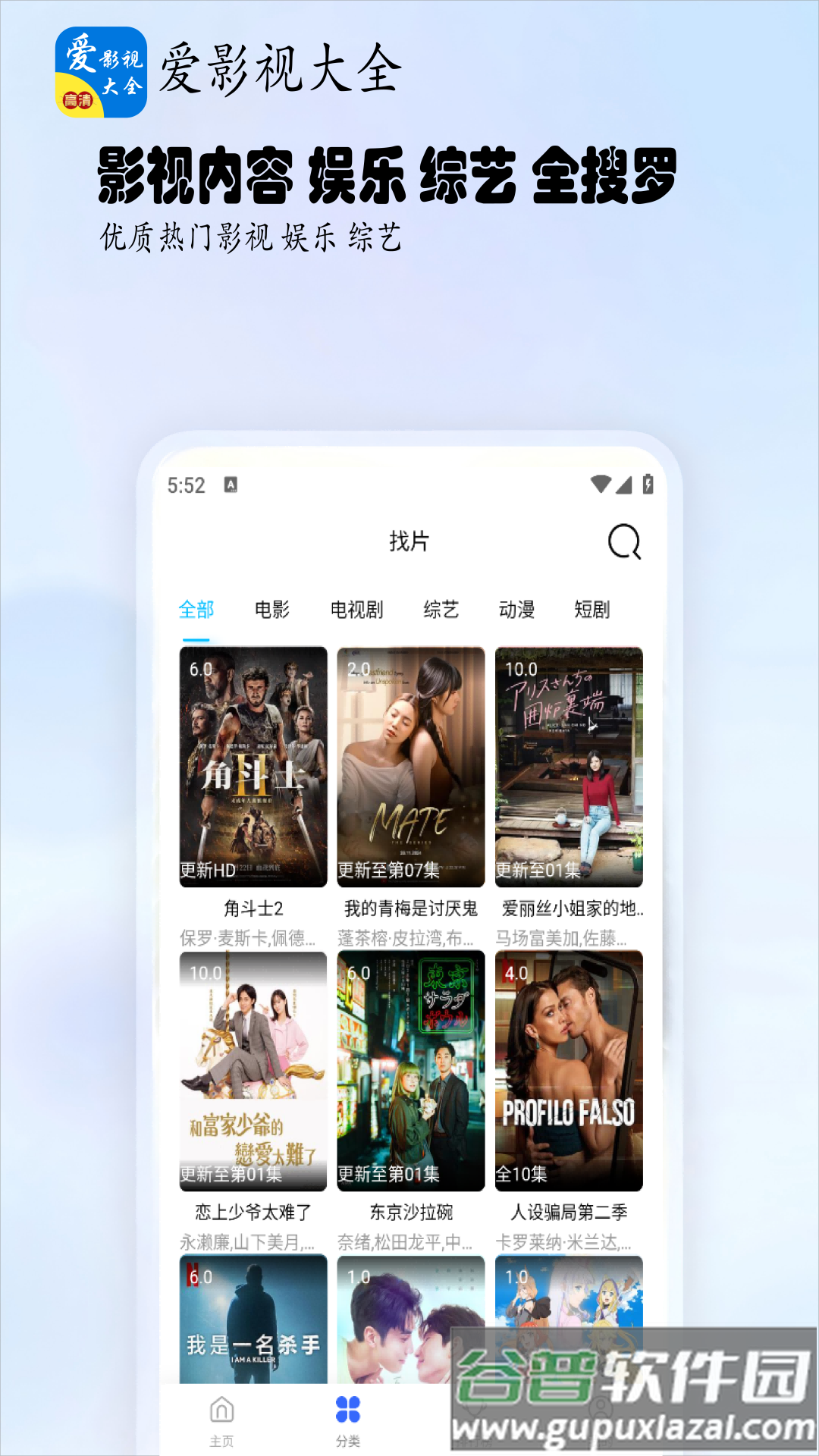Tap the Wi-Fi icon in the status bar

pyautogui.click(x=601, y=485)
